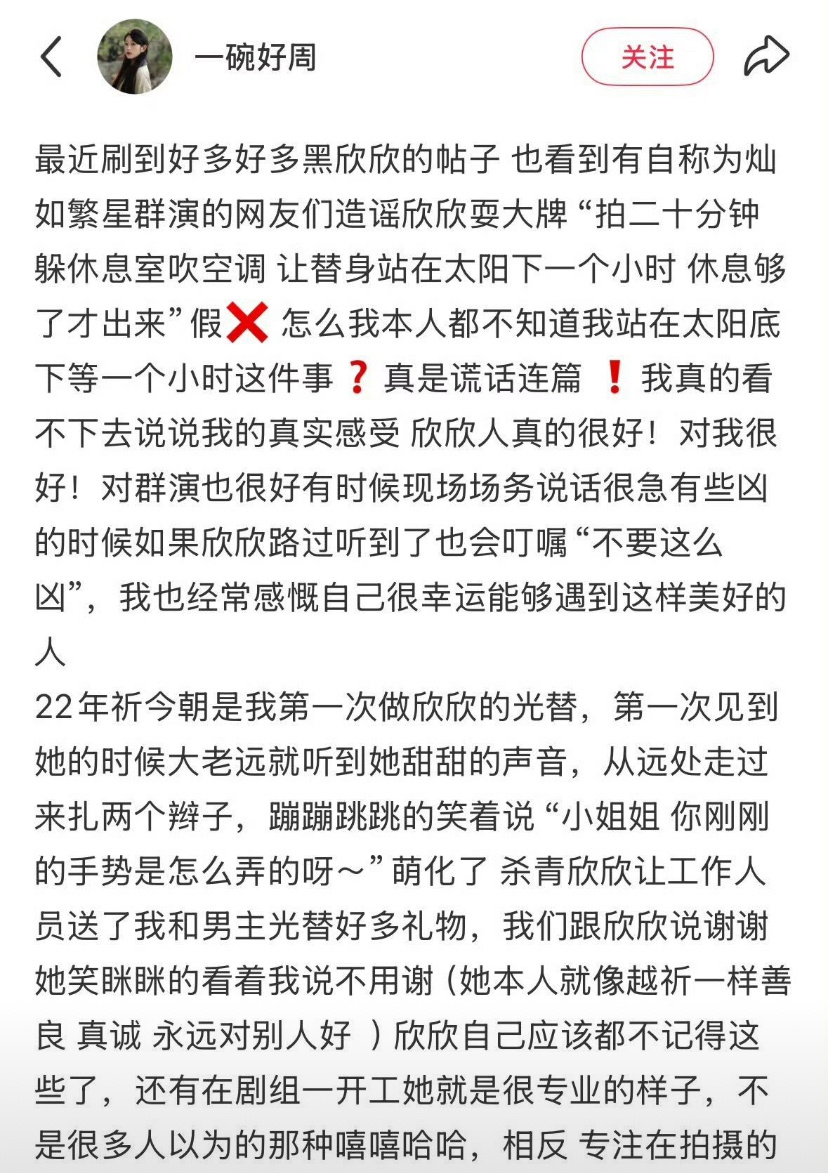828x1173 pixels.
Task: Share this post
Action: tap(766, 57)
